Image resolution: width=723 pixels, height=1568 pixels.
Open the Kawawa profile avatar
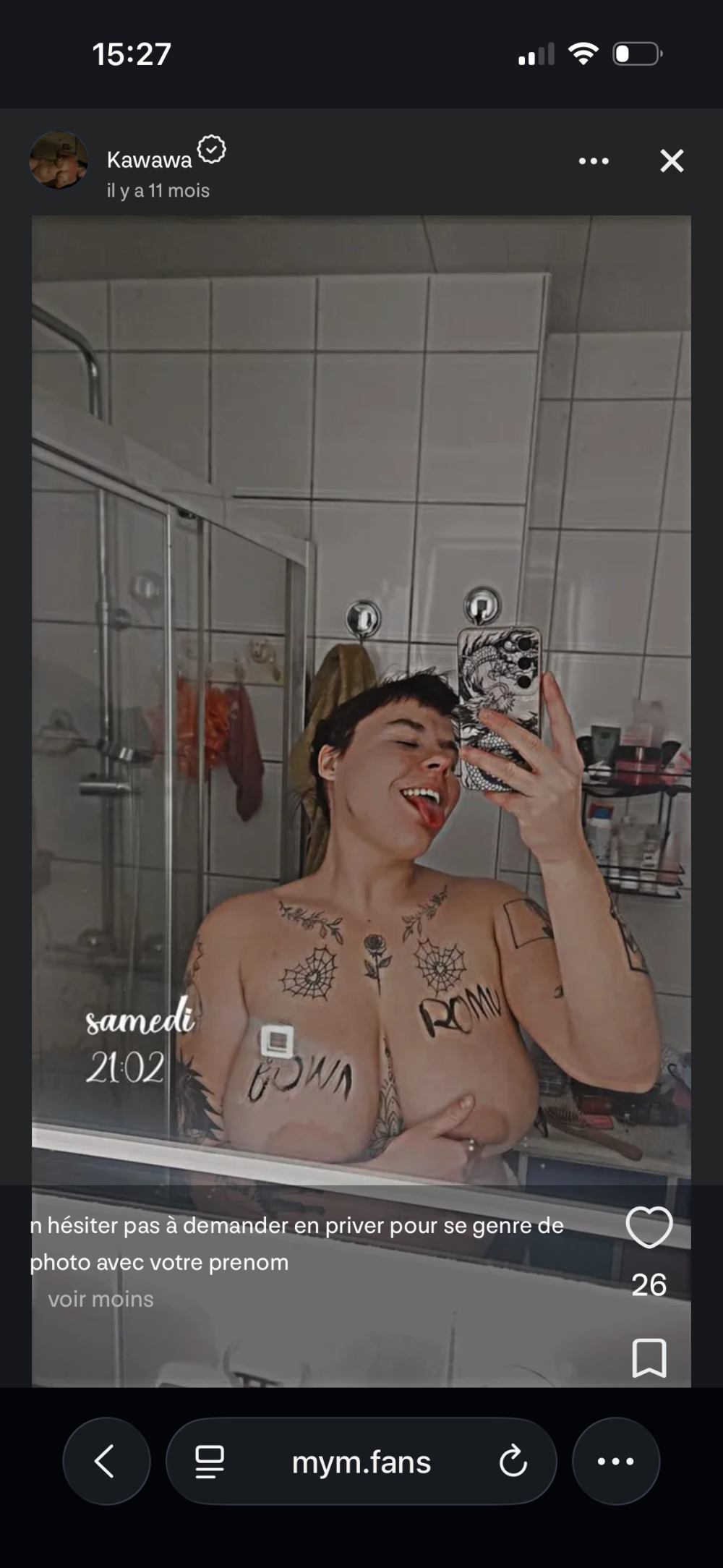[59, 161]
